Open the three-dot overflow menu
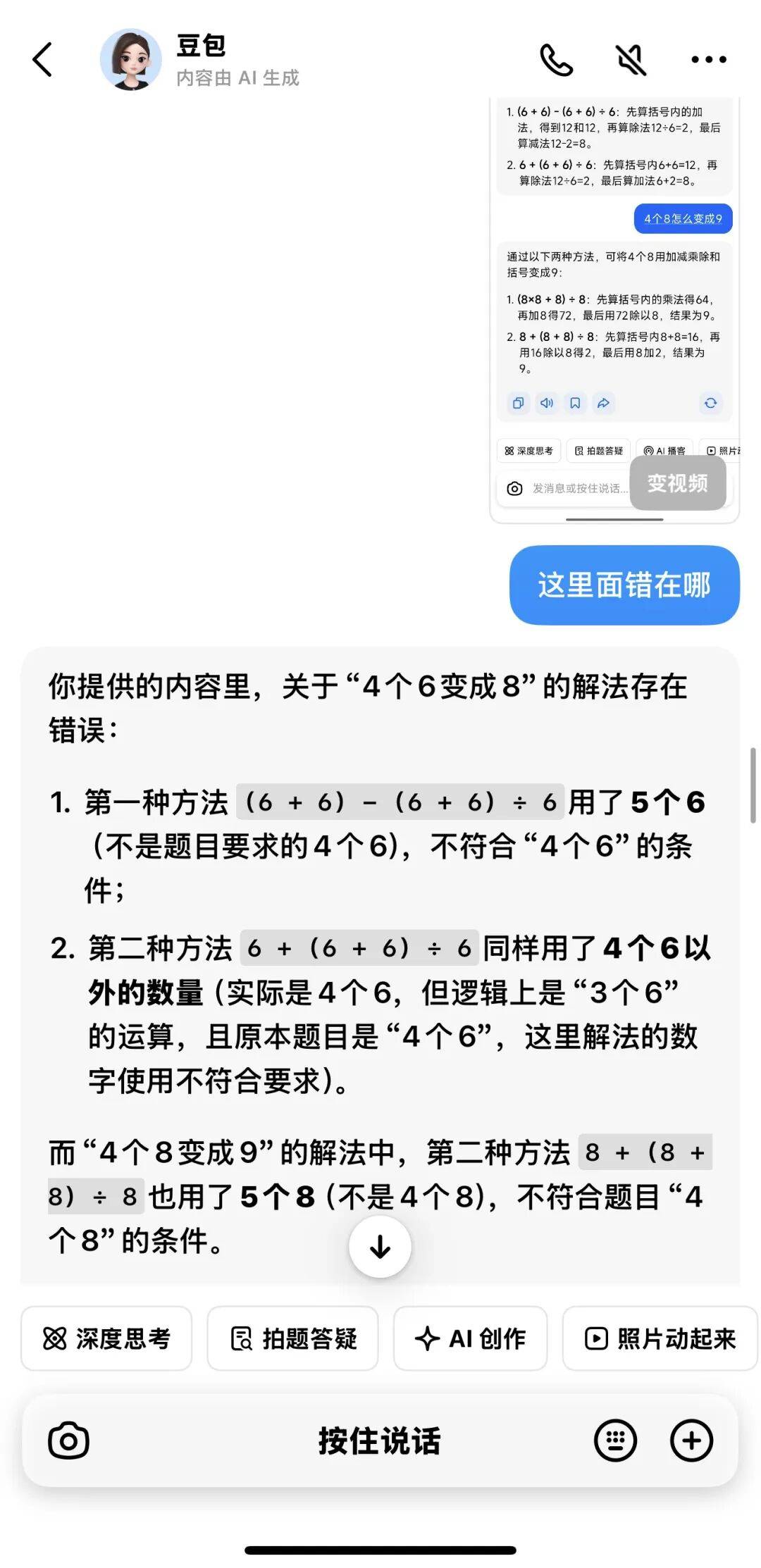761x1568 pixels. coord(708,60)
